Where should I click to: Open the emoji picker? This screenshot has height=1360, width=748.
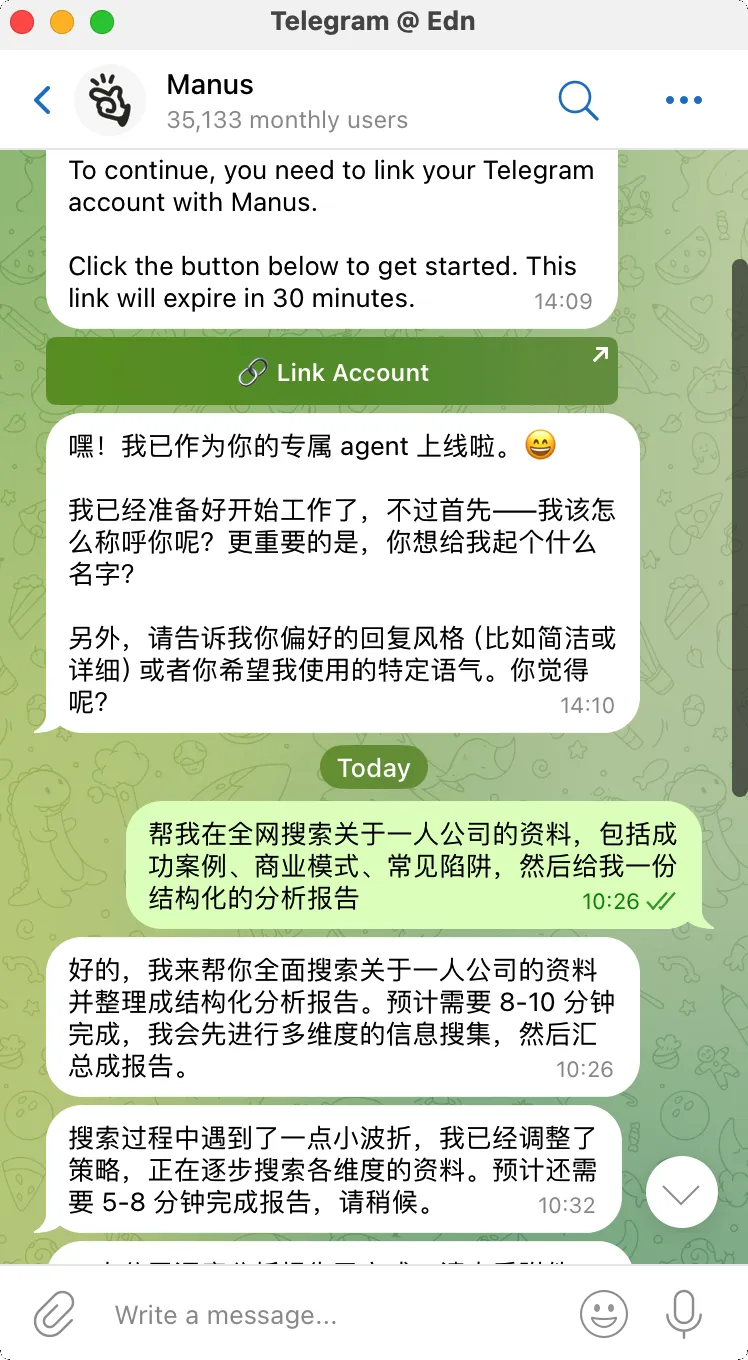point(604,1314)
